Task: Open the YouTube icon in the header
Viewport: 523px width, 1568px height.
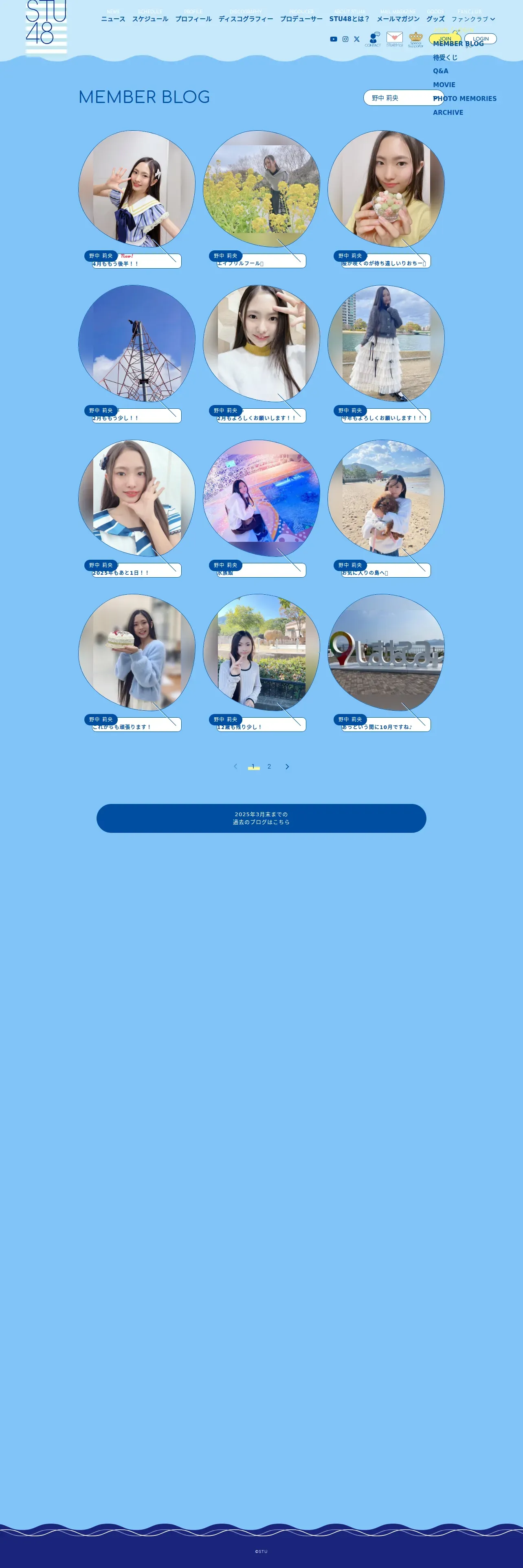Action: pyautogui.click(x=334, y=39)
